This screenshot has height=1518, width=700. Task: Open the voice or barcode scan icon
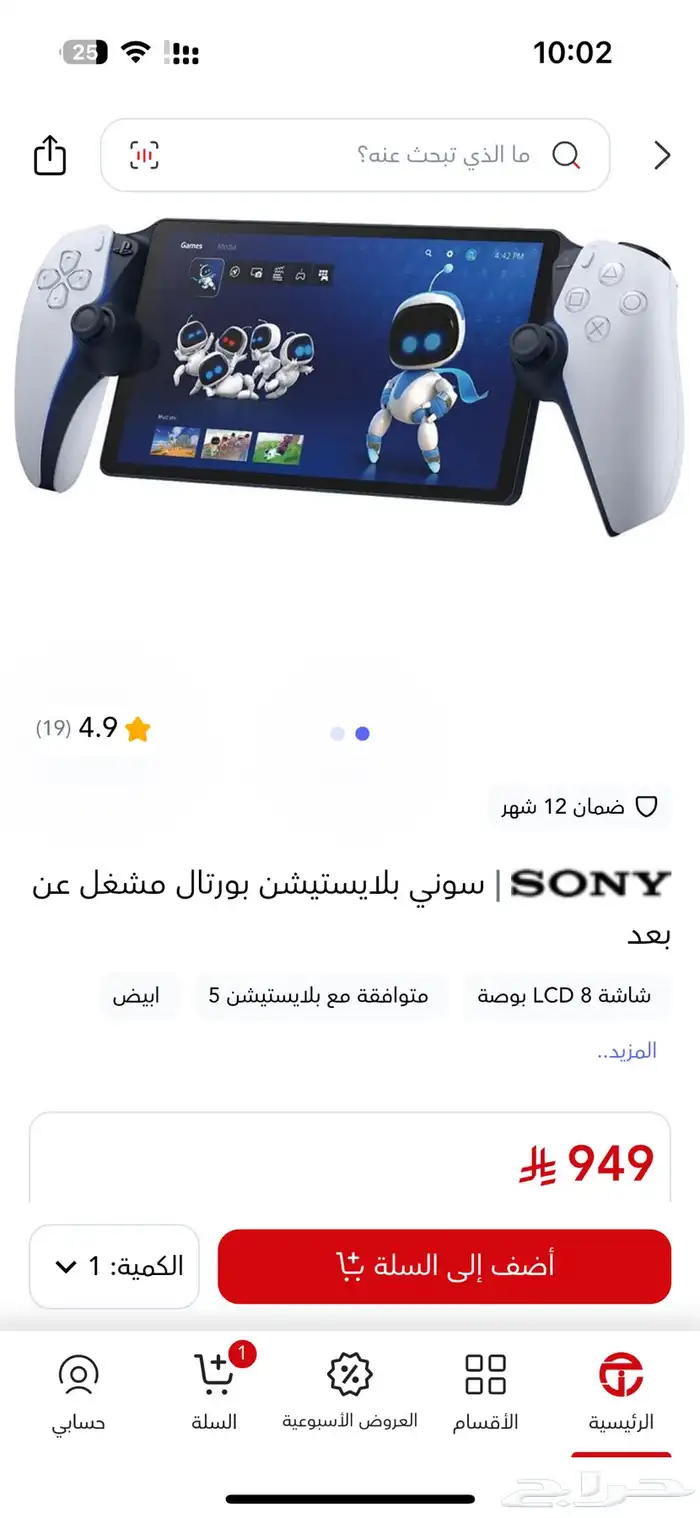[x=144, y=155]
